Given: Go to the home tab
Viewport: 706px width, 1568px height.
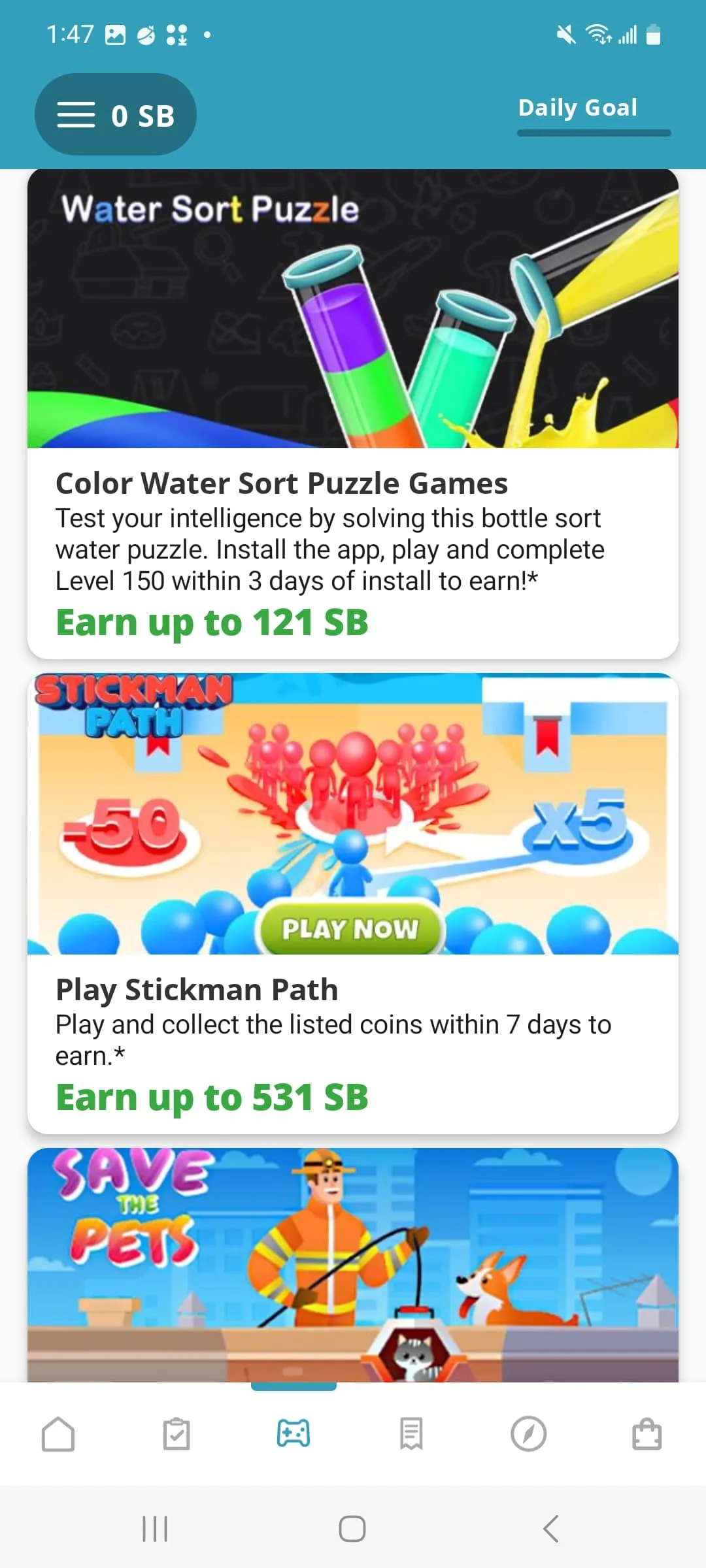Looking at the screenshot, I should 58,1435.
